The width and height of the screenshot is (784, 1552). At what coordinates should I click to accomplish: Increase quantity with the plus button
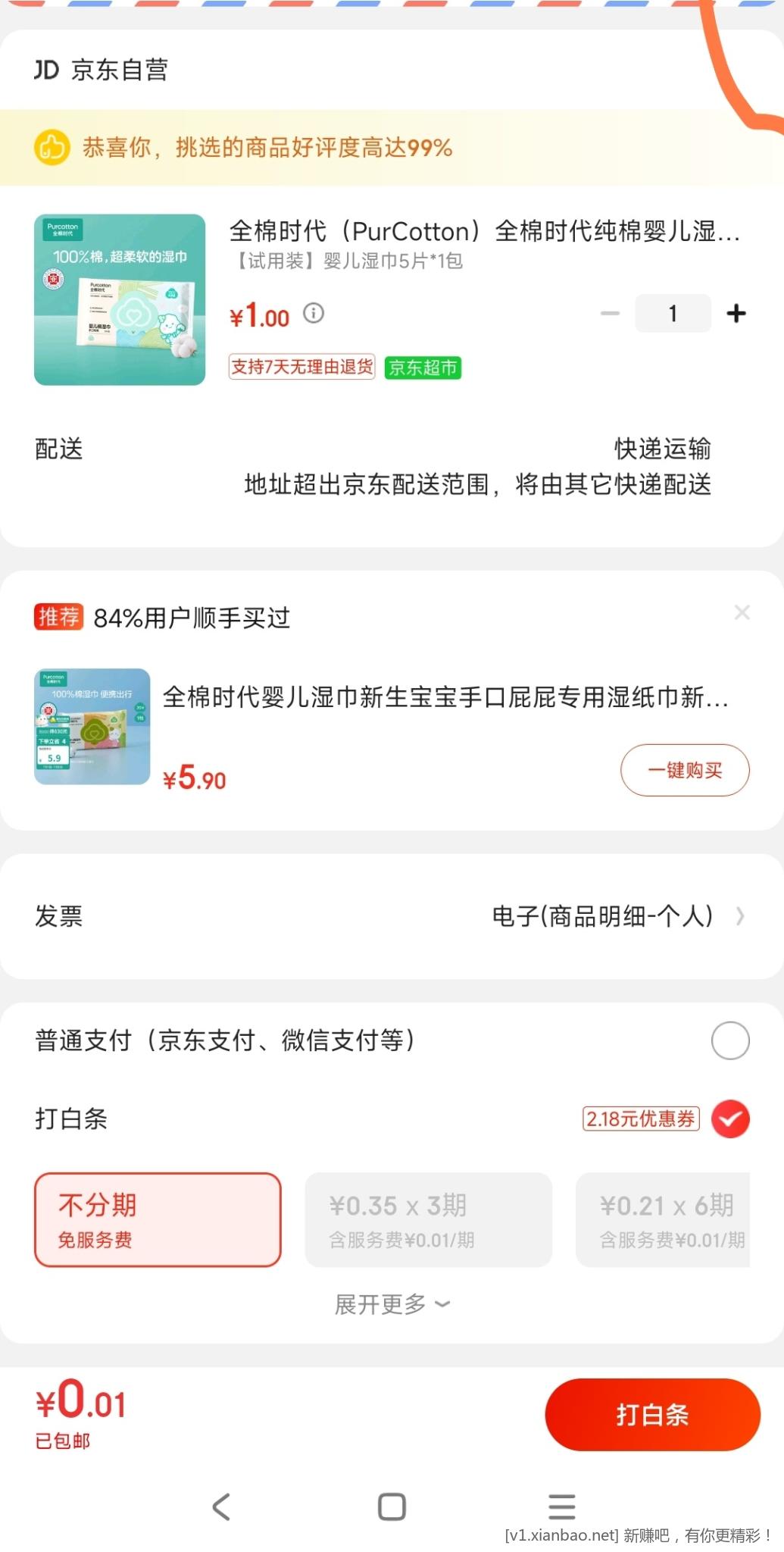(736, 313)
